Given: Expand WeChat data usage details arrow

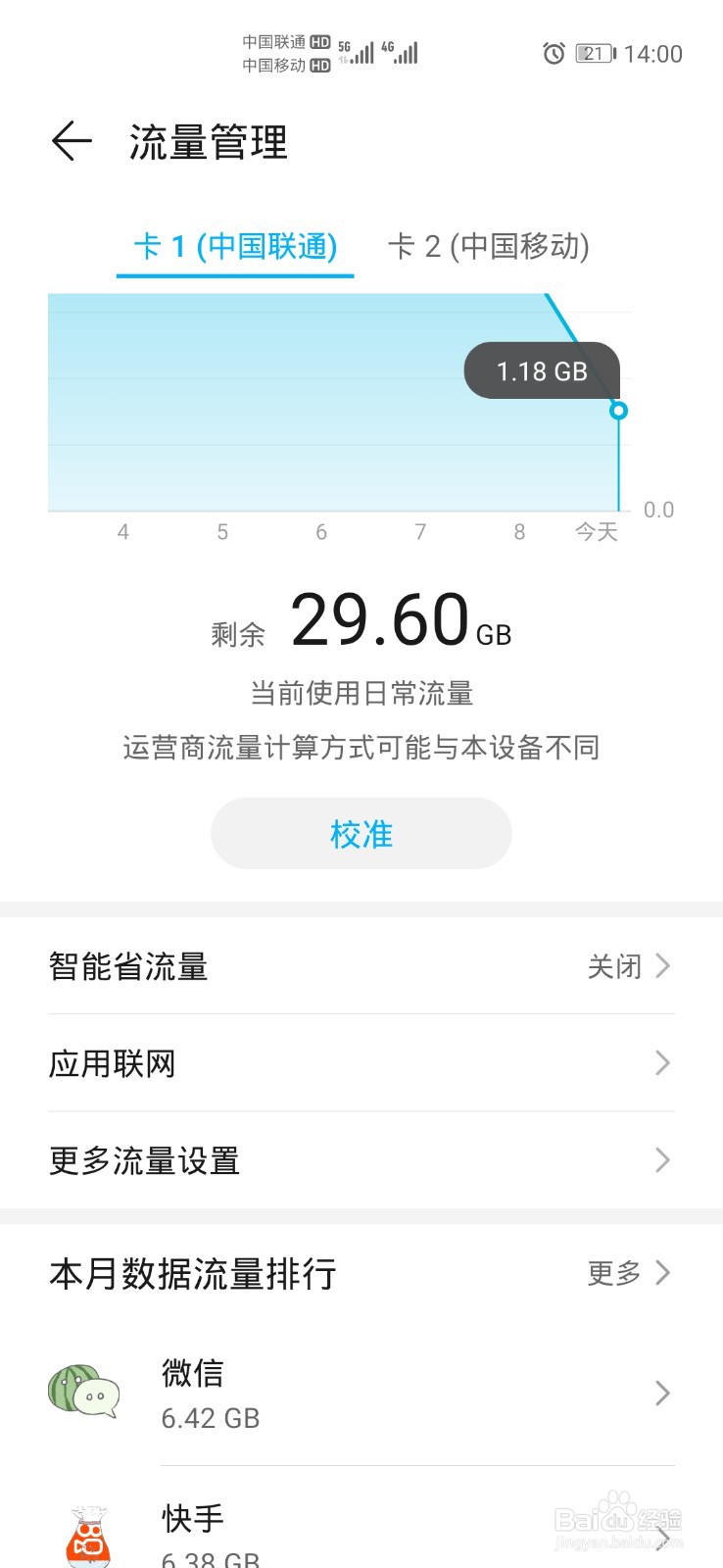Looking at the screenshot, I should 660,1394.
